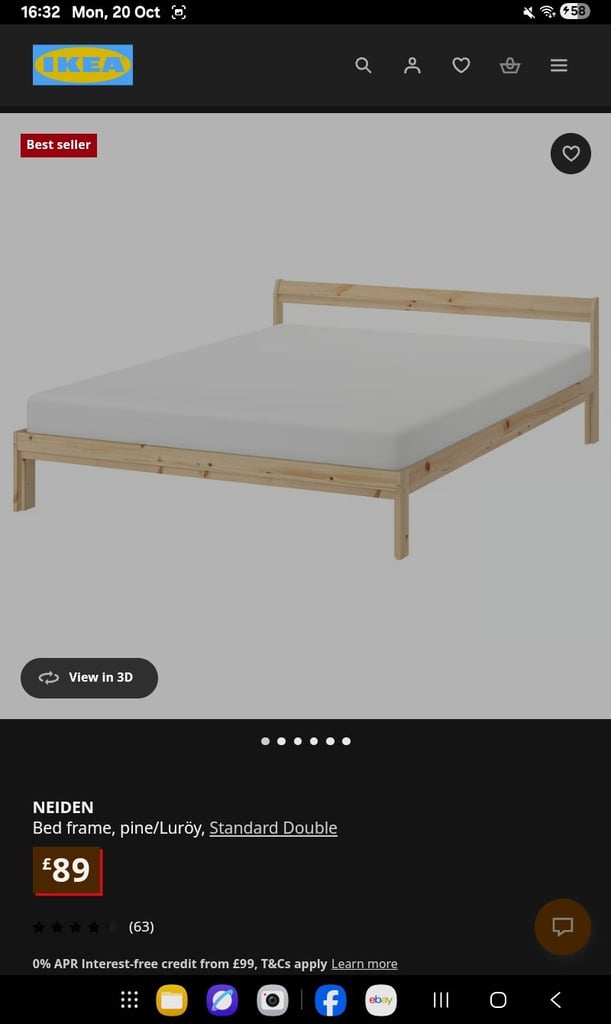Open the app drawer grid
Viewport: 611px width, 1024px height.
click(x=129, y=1000)
